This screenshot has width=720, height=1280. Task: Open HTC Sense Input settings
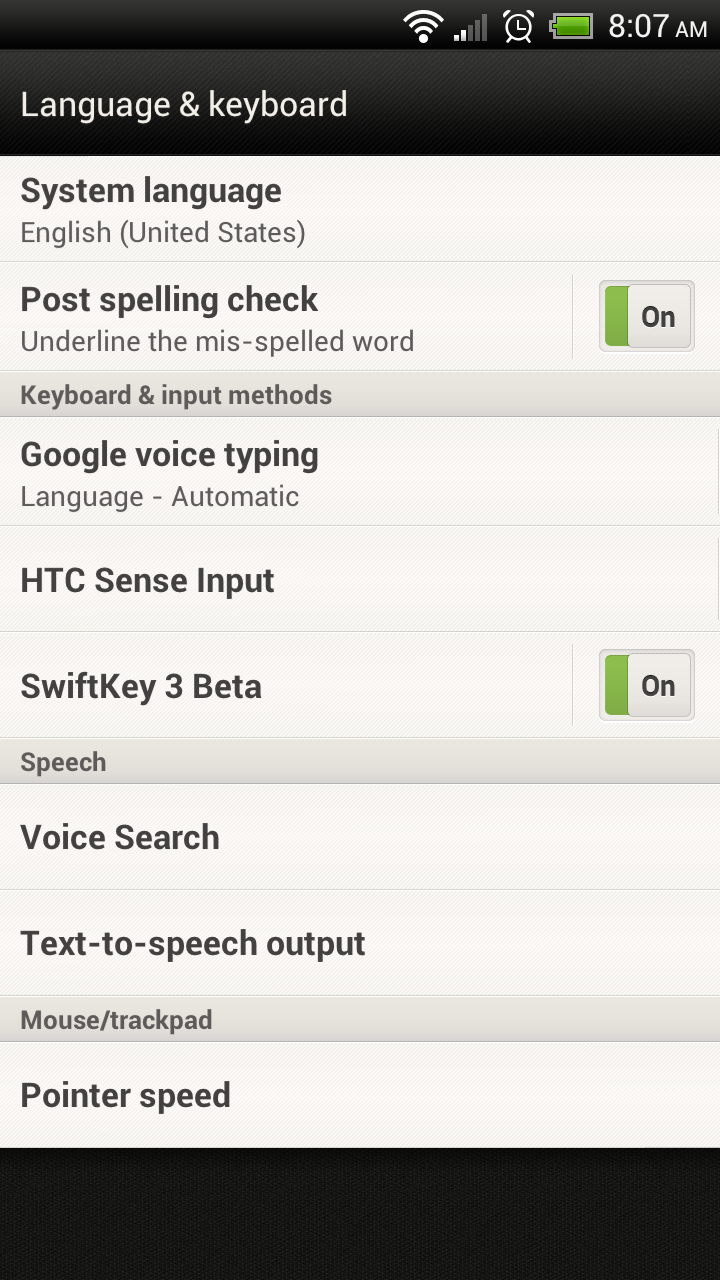coord(300,580)
